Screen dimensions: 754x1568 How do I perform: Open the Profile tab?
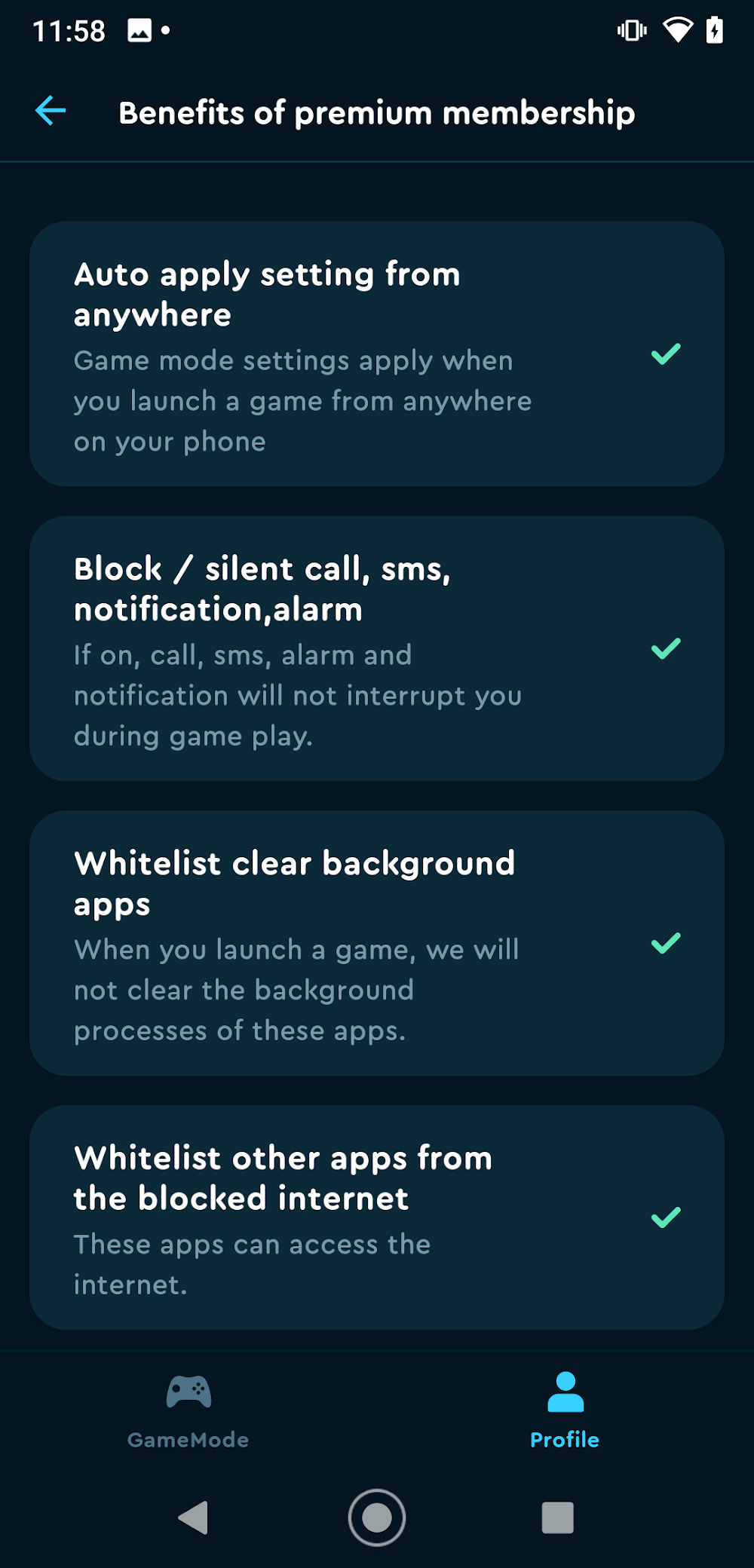[x=565, y=1410]
